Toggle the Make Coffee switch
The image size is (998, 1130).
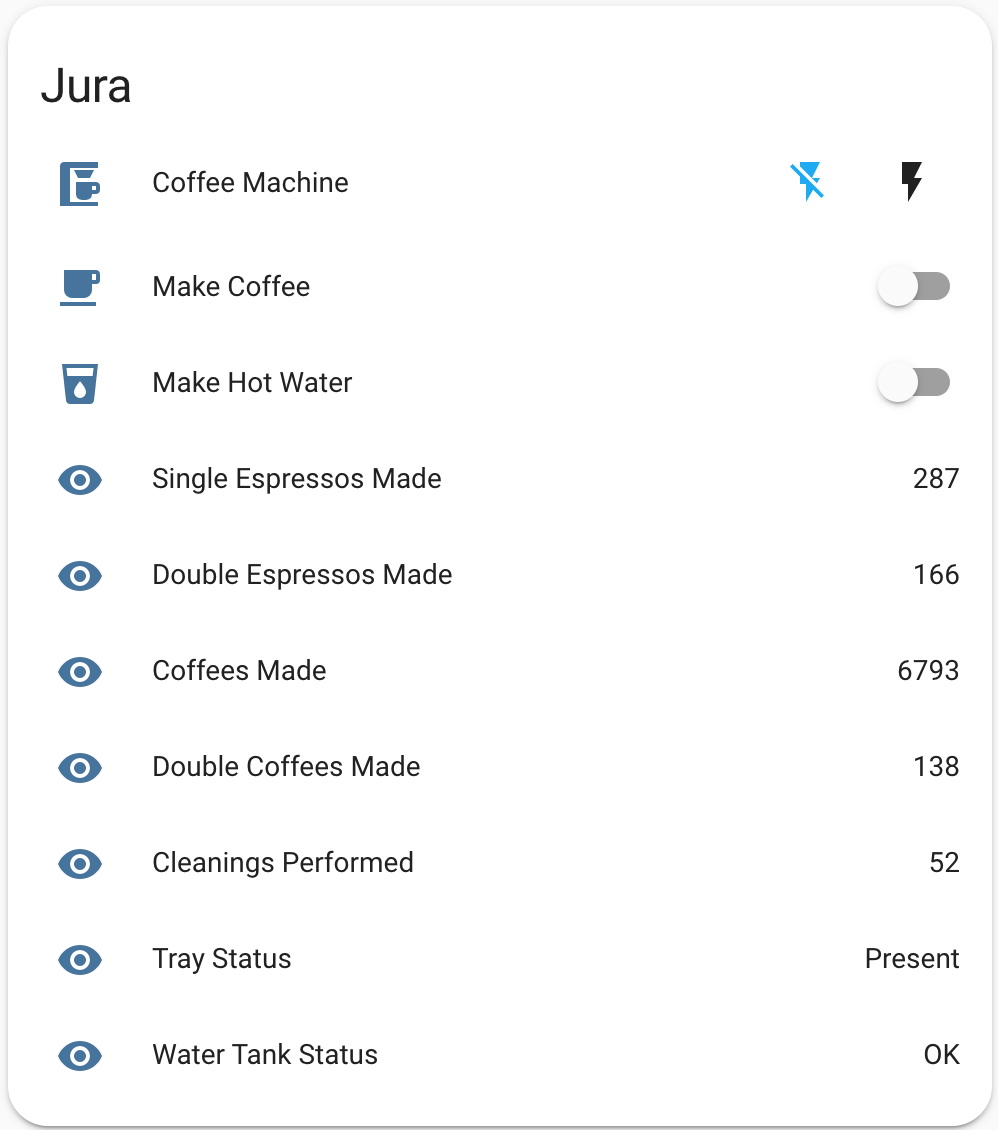tap(913, 287)
